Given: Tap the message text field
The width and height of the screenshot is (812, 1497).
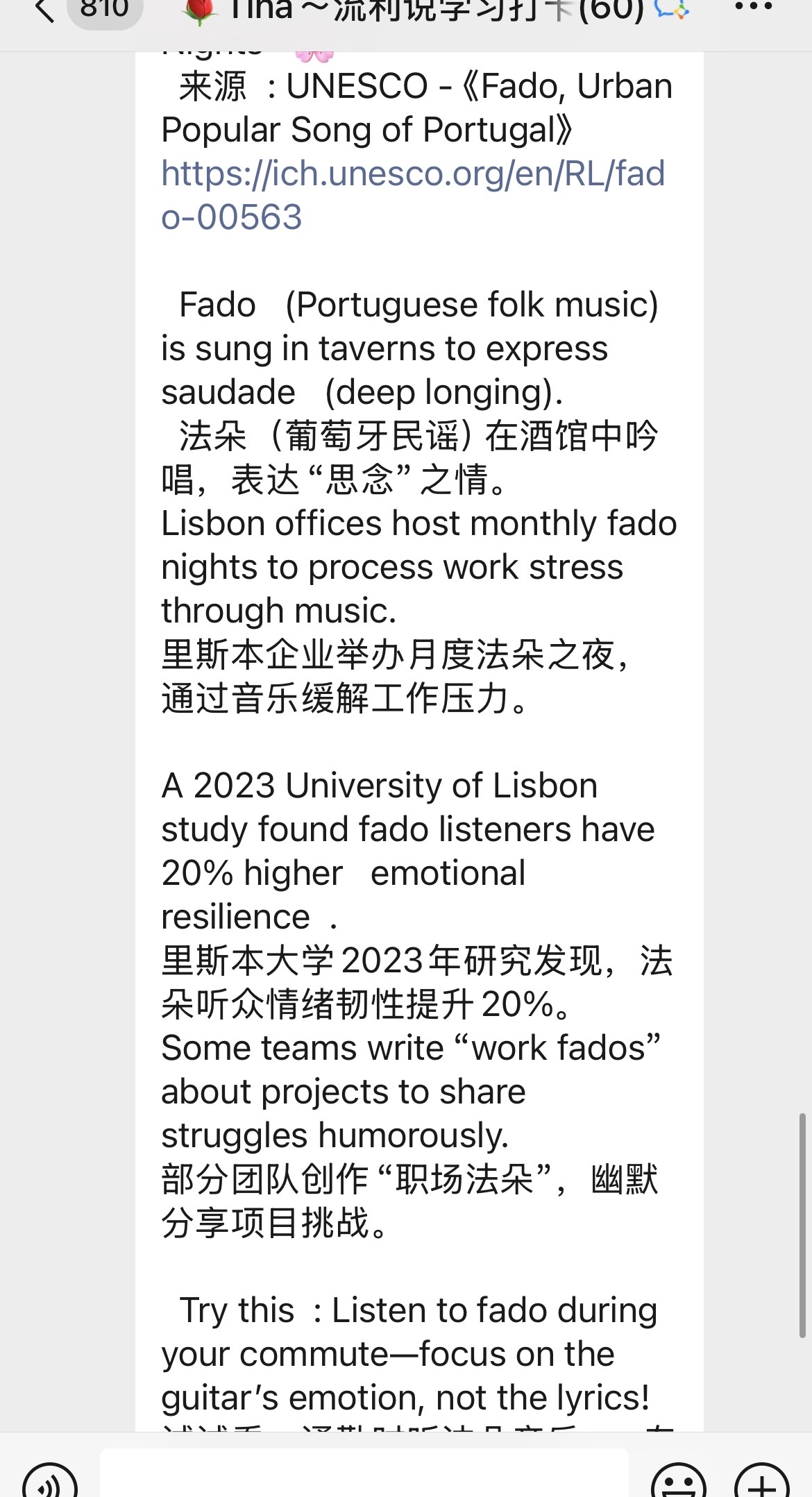Looking at the screenshot, I should click(x=364, y=1474).
